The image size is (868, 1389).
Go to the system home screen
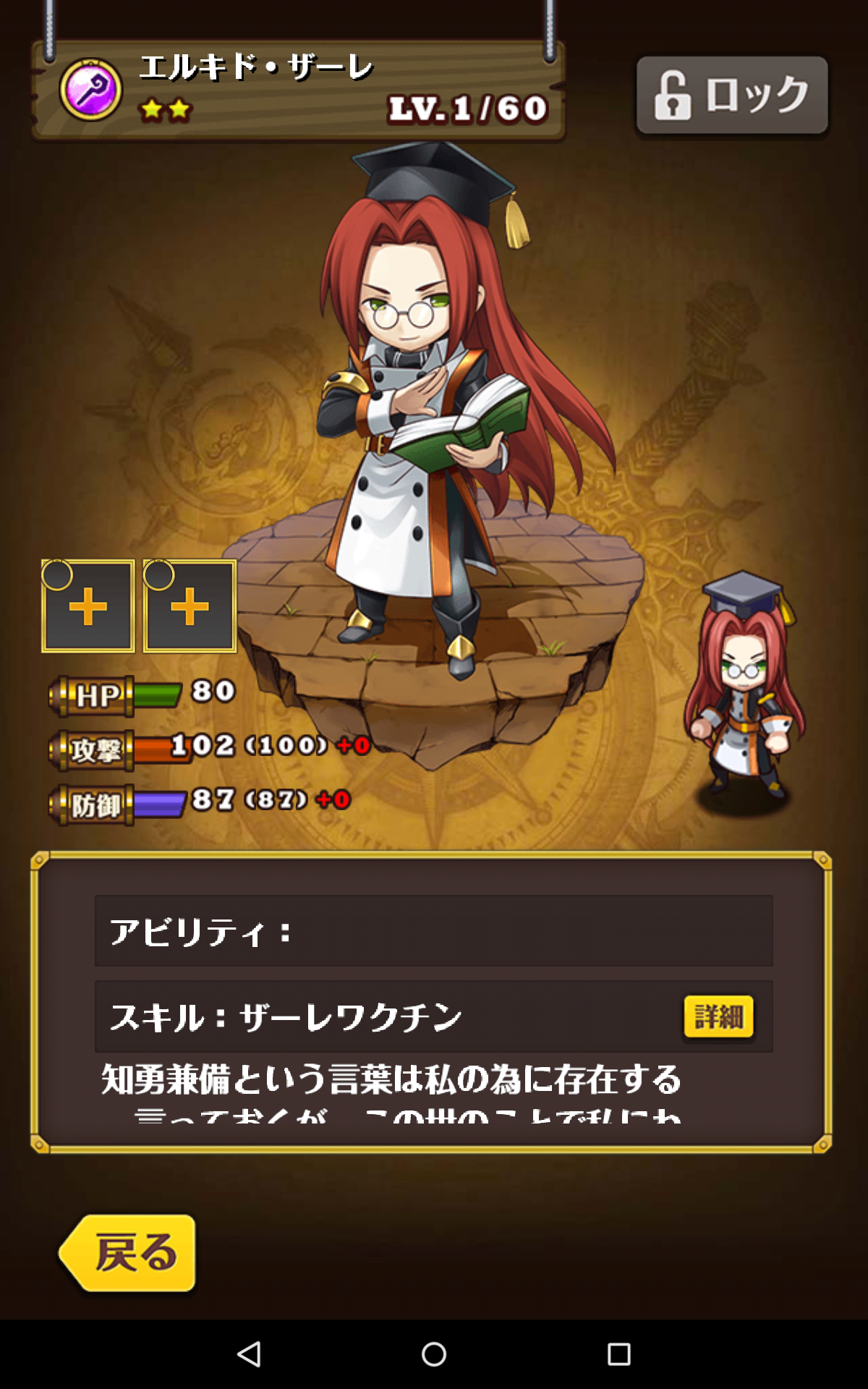[x=434, y=1354]
